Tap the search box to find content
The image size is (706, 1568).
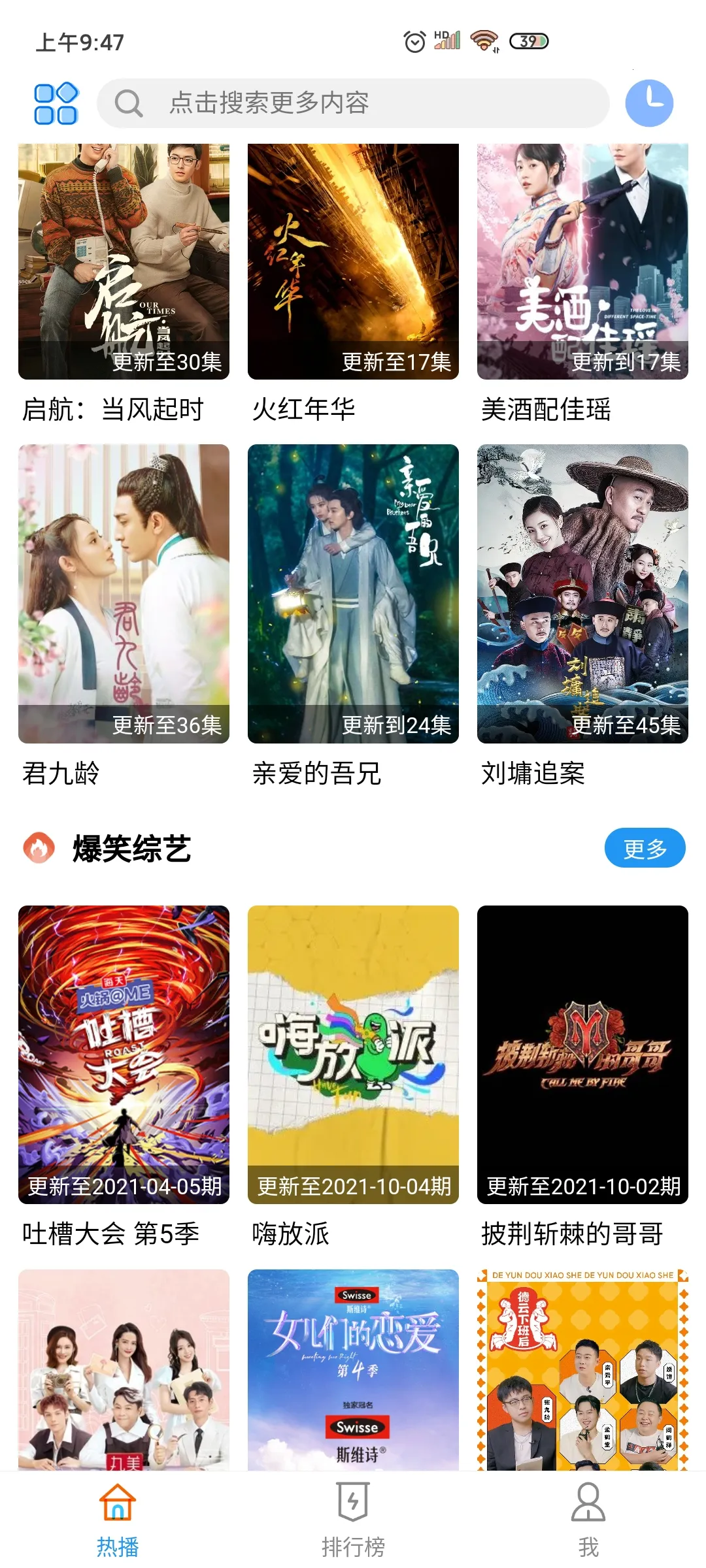[x=353, y=103]
